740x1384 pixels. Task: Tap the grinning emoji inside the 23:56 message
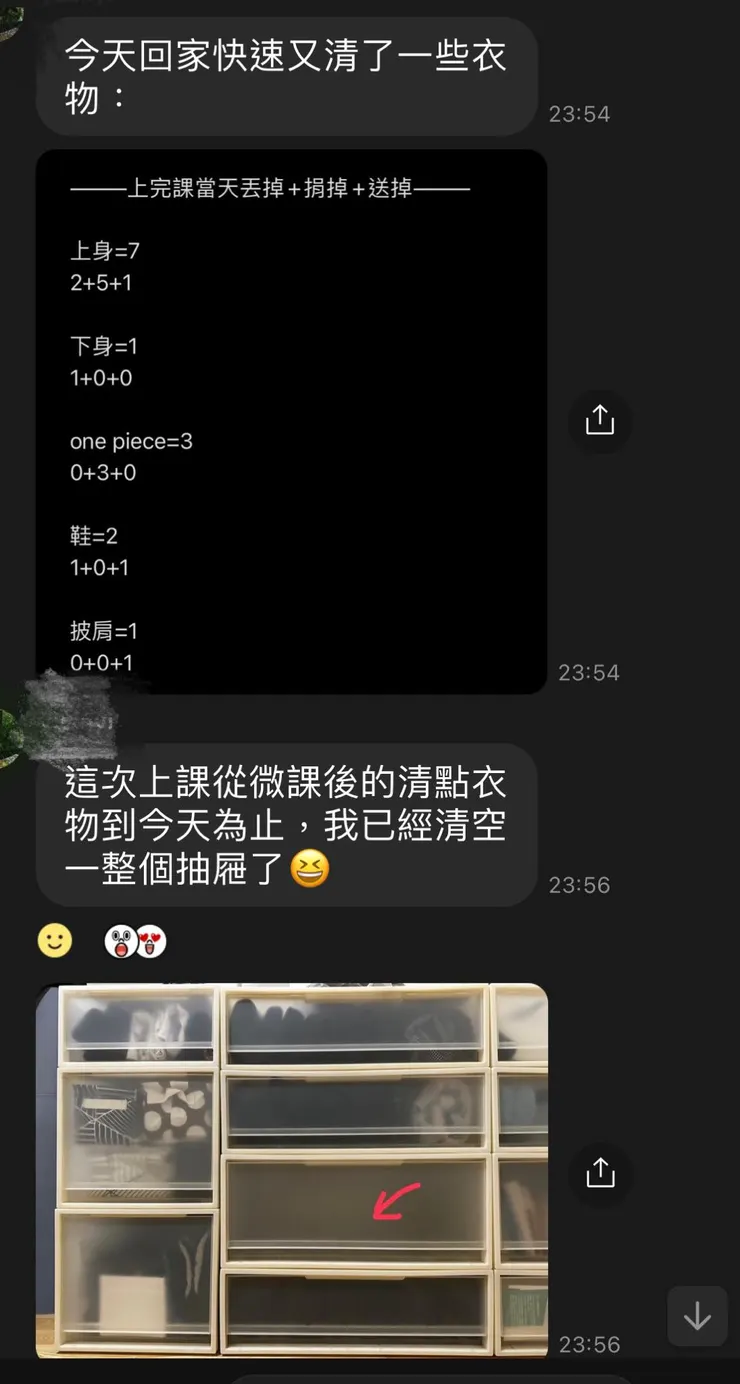pyautogui.click(x=311, y=869)
